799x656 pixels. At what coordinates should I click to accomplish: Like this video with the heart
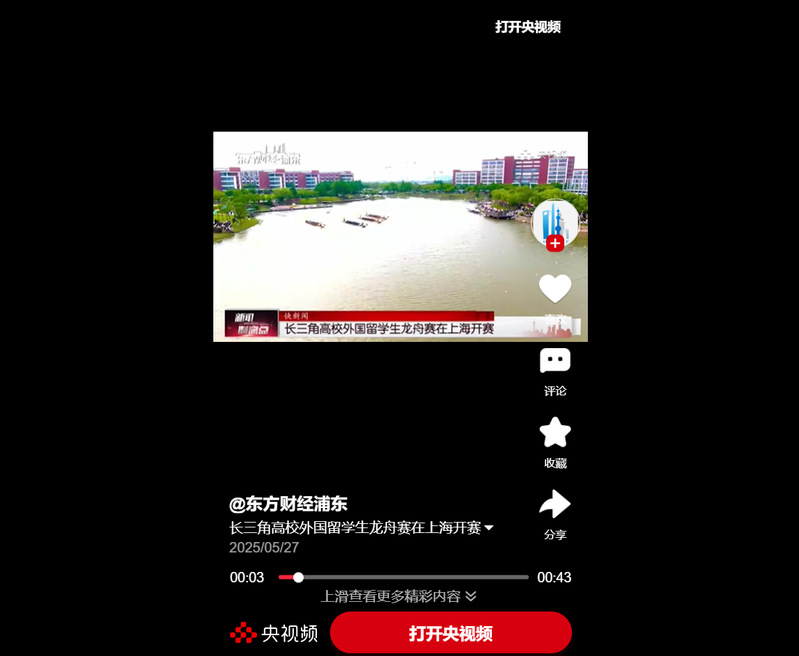click(555, 289)
